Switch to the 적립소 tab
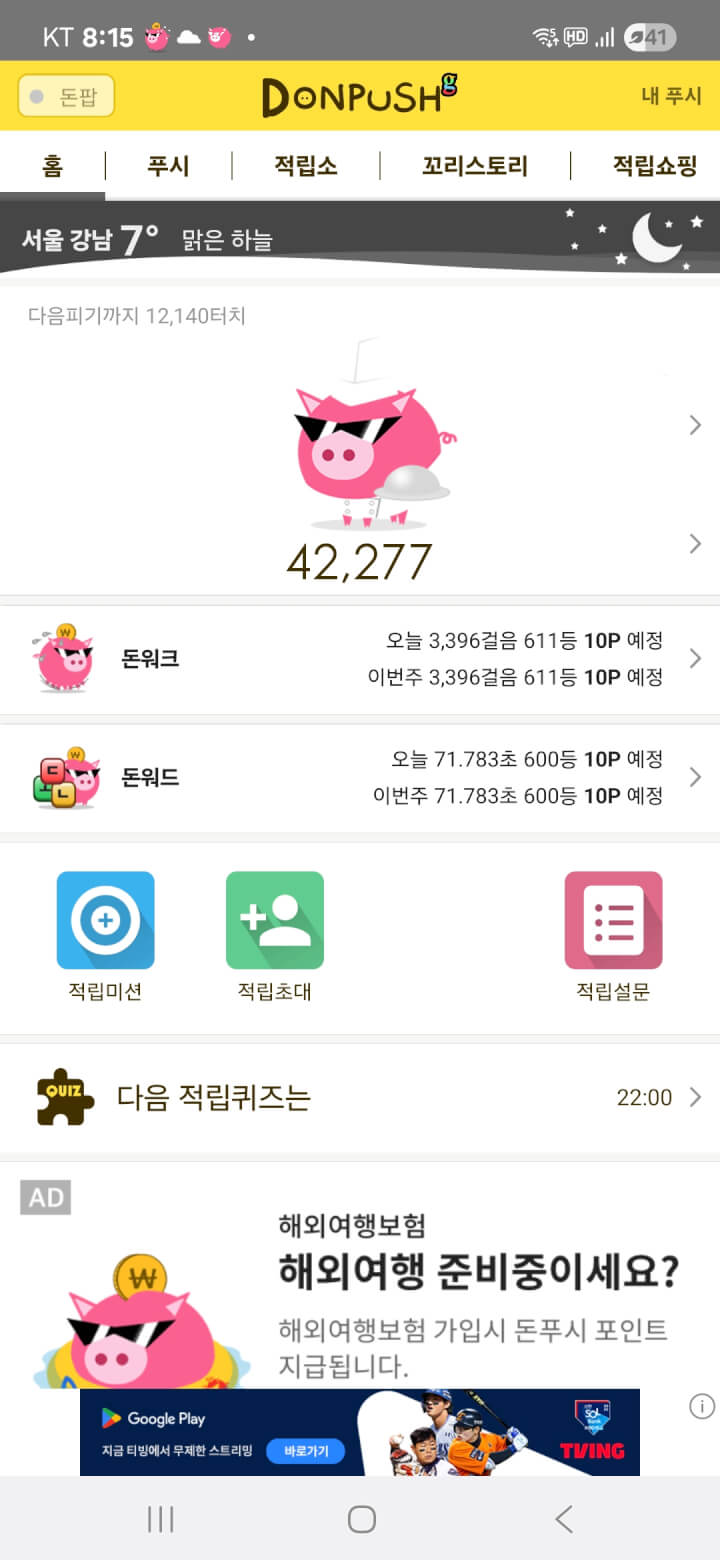 (305, 166)
